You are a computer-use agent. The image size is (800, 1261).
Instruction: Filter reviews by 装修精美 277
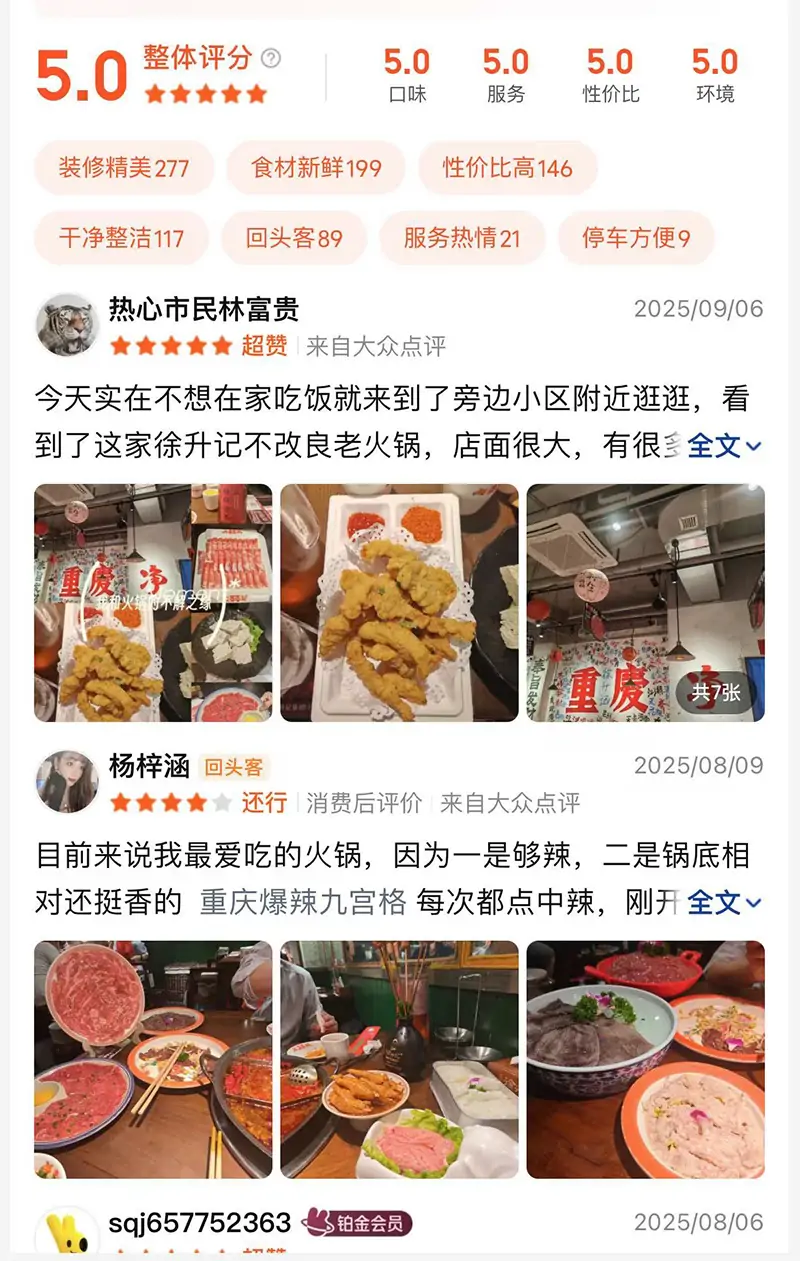coord(124,167)
